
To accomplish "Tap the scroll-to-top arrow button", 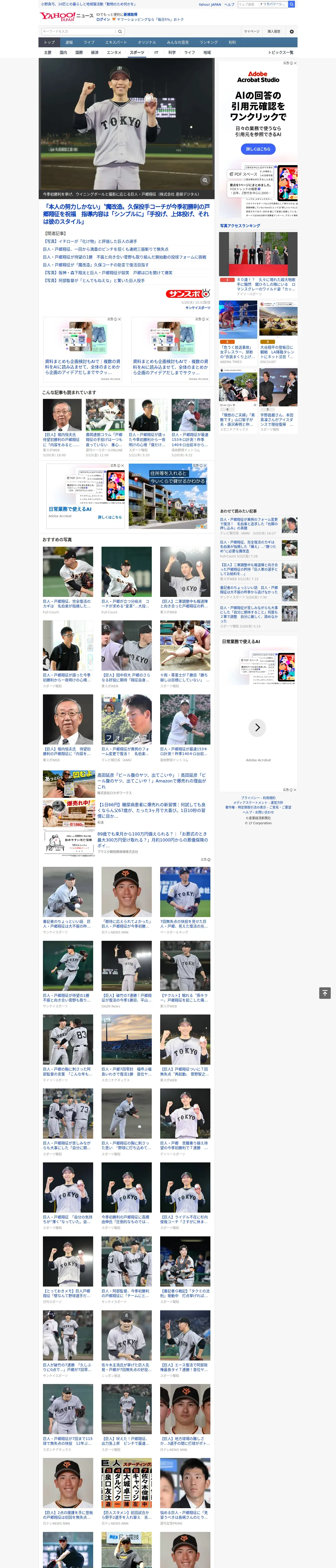I will (x=325, y=993).
